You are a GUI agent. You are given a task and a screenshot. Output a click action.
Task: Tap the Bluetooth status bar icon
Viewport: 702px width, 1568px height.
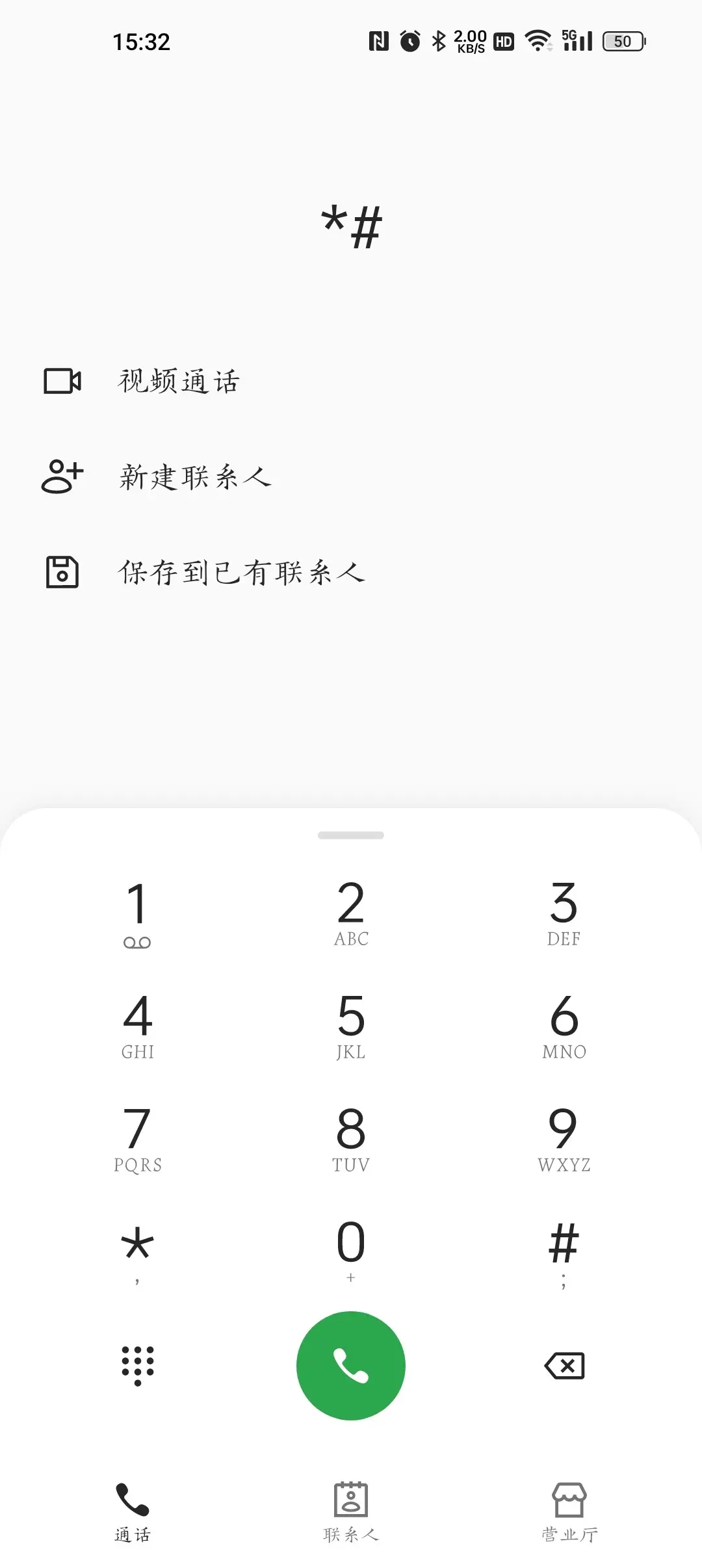437,41
